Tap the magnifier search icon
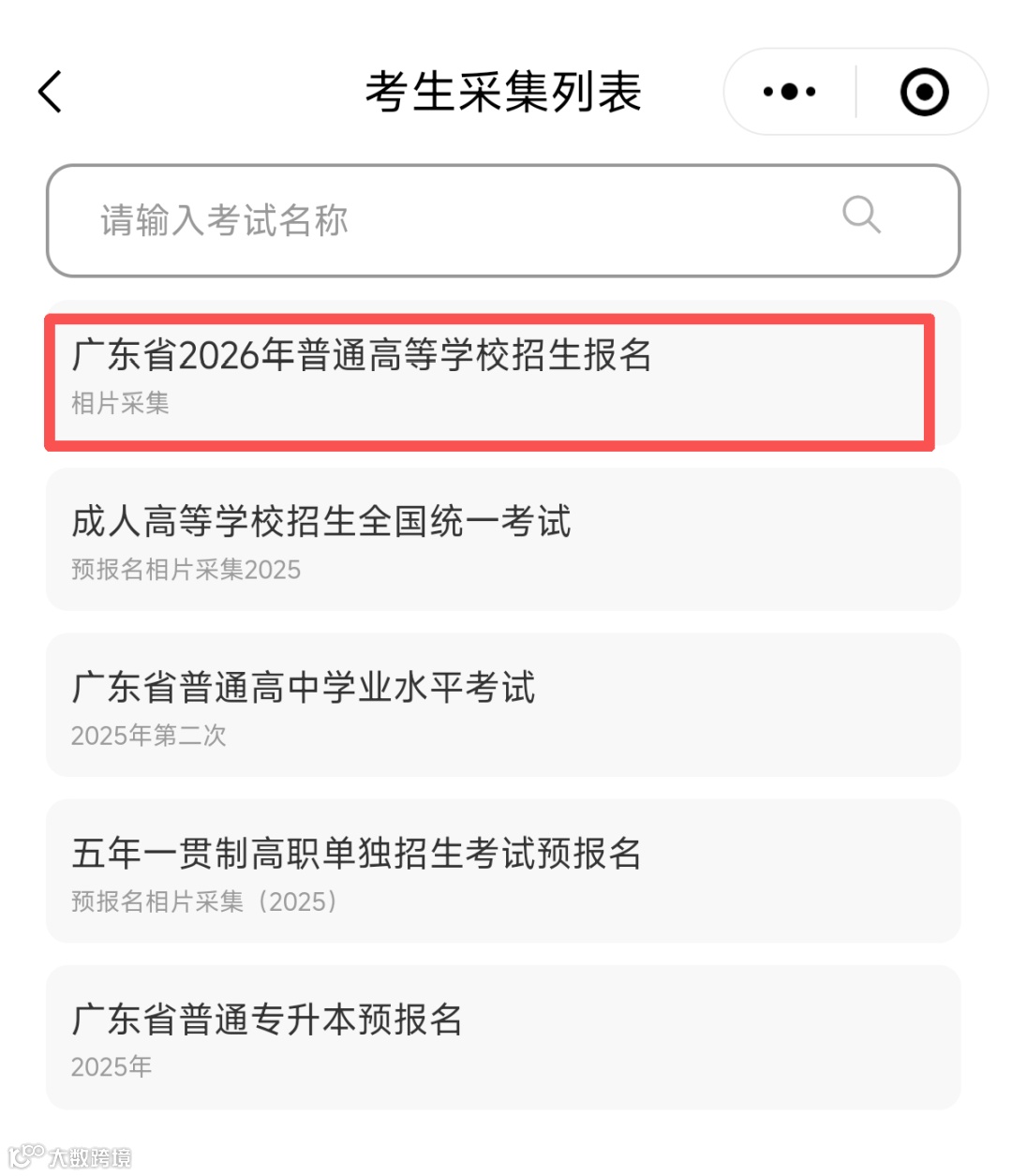This screenshot has width=1012, height=1176. (860, 216)
